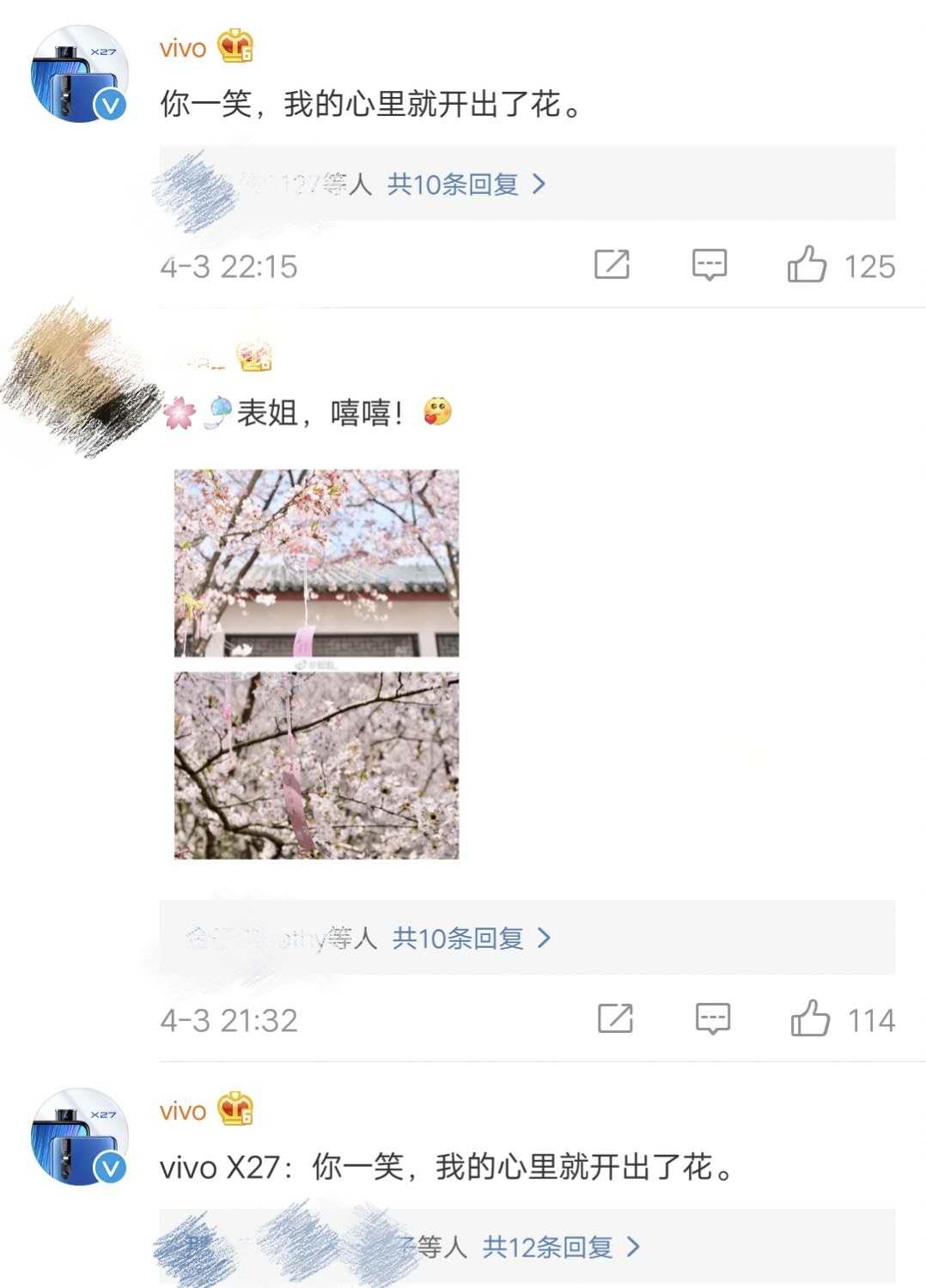Open vivo's avatar beside the vivo X27 comment
This screenshot has height=1288, width=926.
[x=79, y=1137]
